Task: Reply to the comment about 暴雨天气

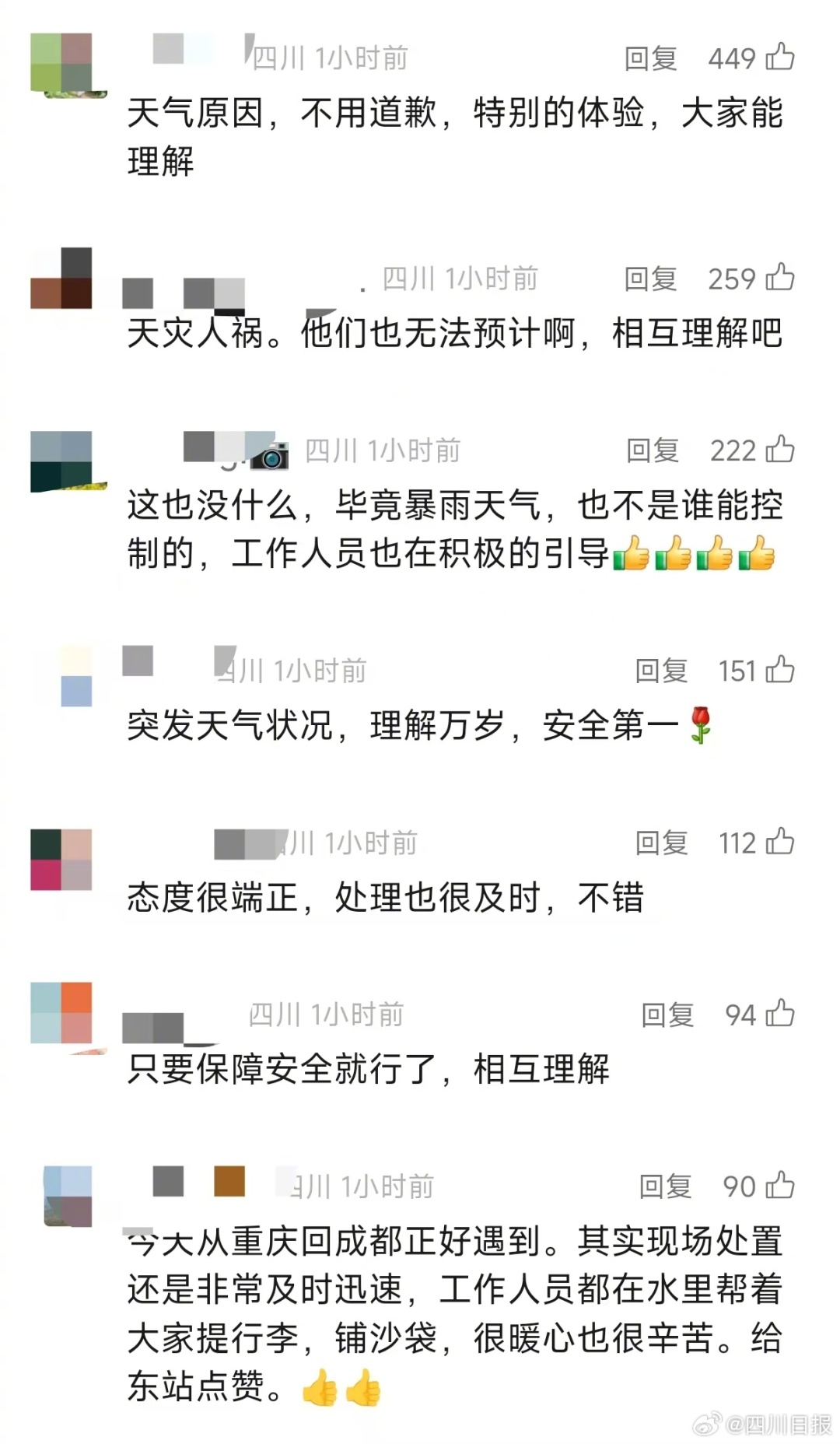Action: click(x=652, y=450)
